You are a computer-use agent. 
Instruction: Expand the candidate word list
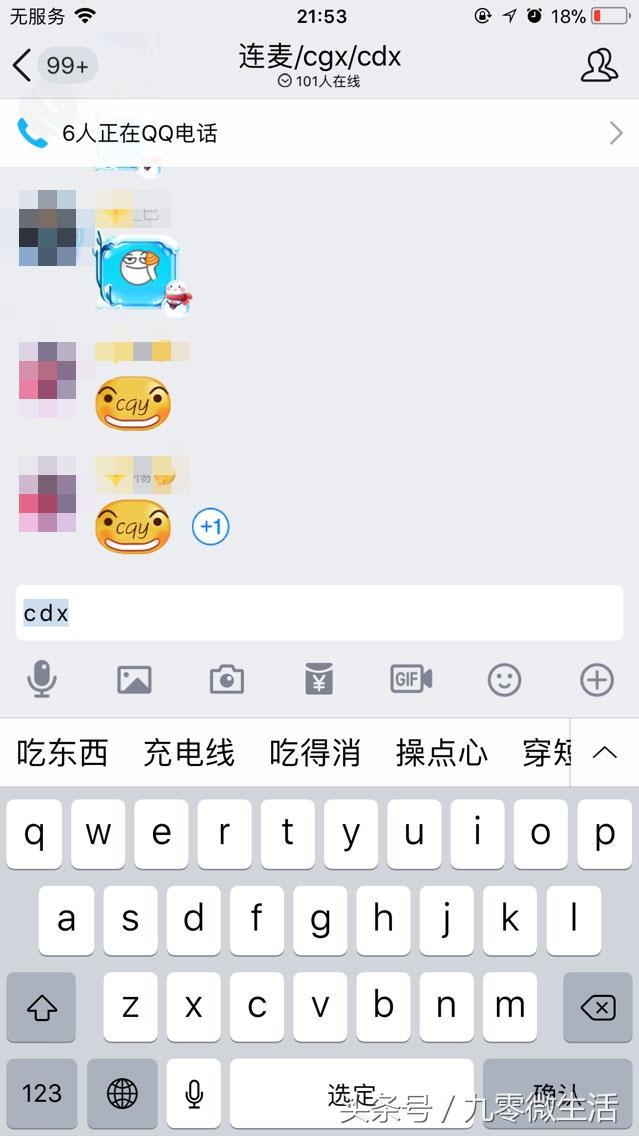click(x=605, y=752)
